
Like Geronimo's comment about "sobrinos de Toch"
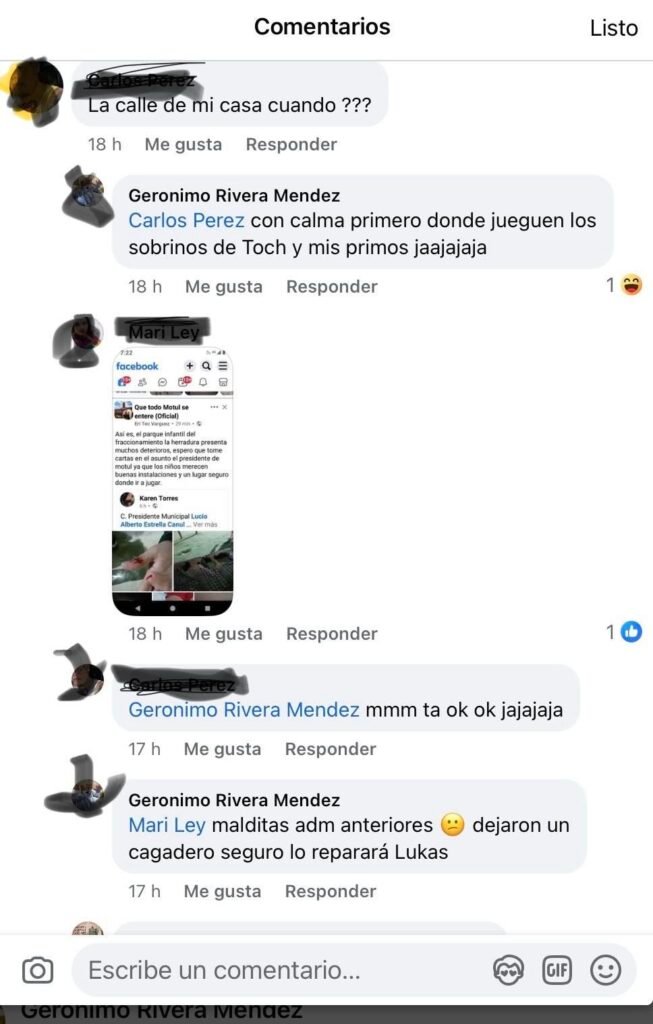coord(223,286)
